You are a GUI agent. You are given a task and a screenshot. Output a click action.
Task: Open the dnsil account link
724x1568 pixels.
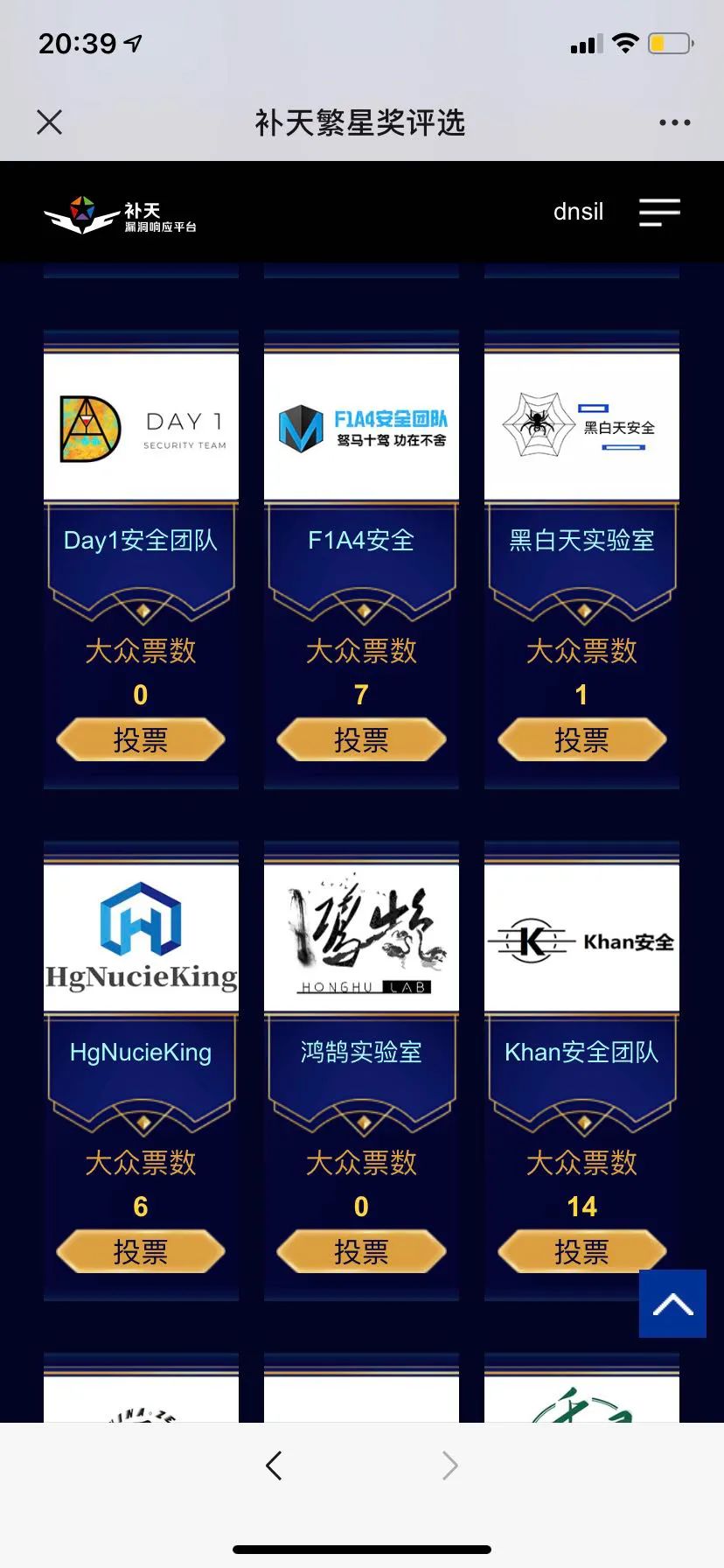click(578, 212)
